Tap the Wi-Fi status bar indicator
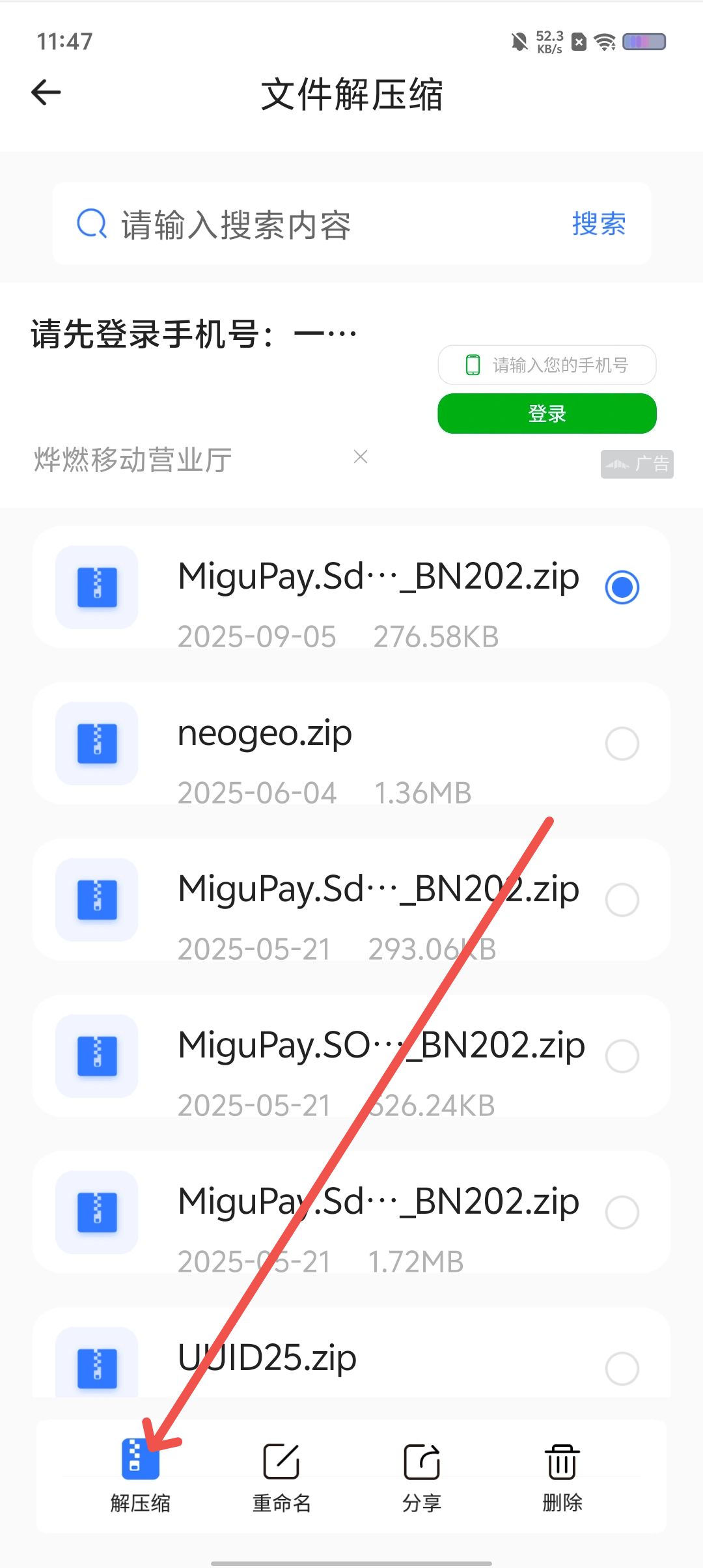 pos(604,41)
